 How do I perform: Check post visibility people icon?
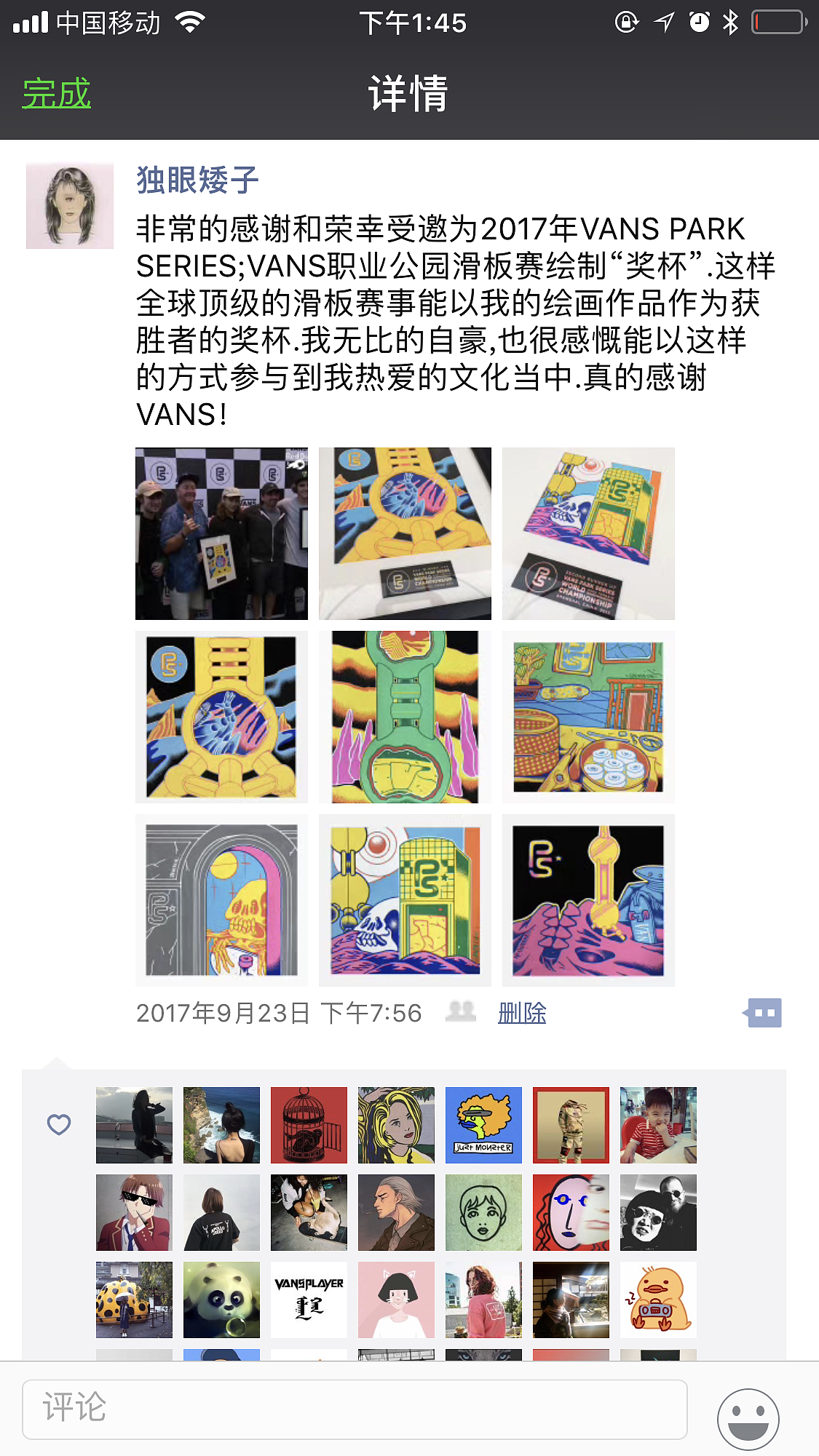tap(461, 1012)
